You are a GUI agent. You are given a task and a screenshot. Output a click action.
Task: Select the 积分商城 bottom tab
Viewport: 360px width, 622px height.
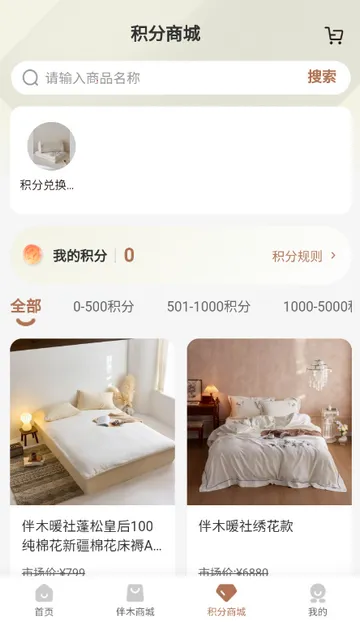pos(226,600)
